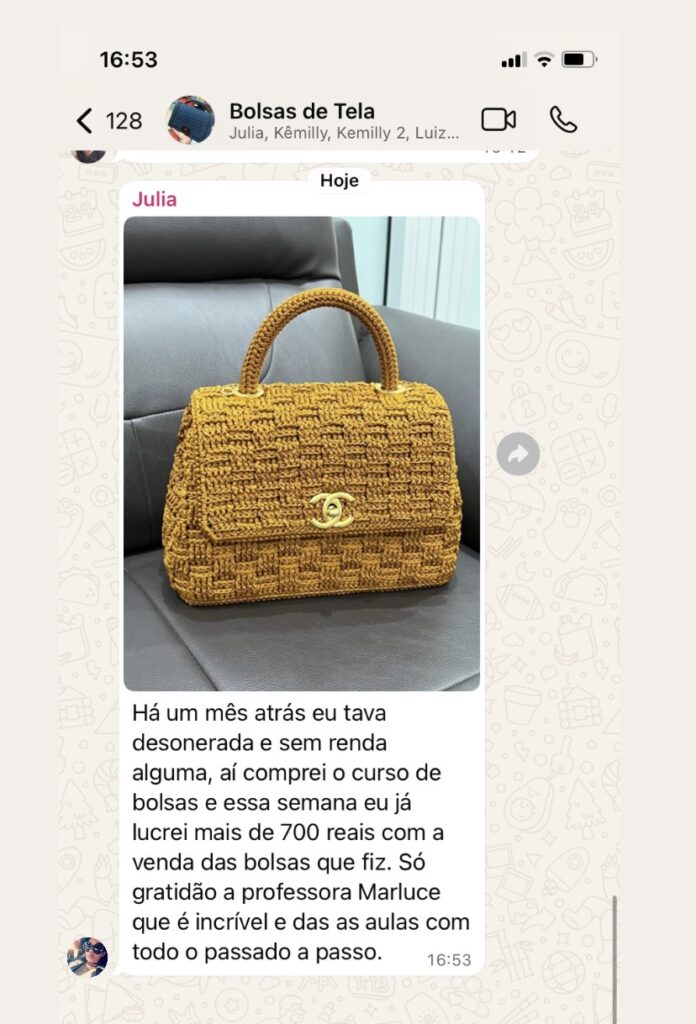Image resolution: width=696 pixels, height=1024 pixels.
Task: Forward Julia's photo message
Action: [x=518, y=454]
